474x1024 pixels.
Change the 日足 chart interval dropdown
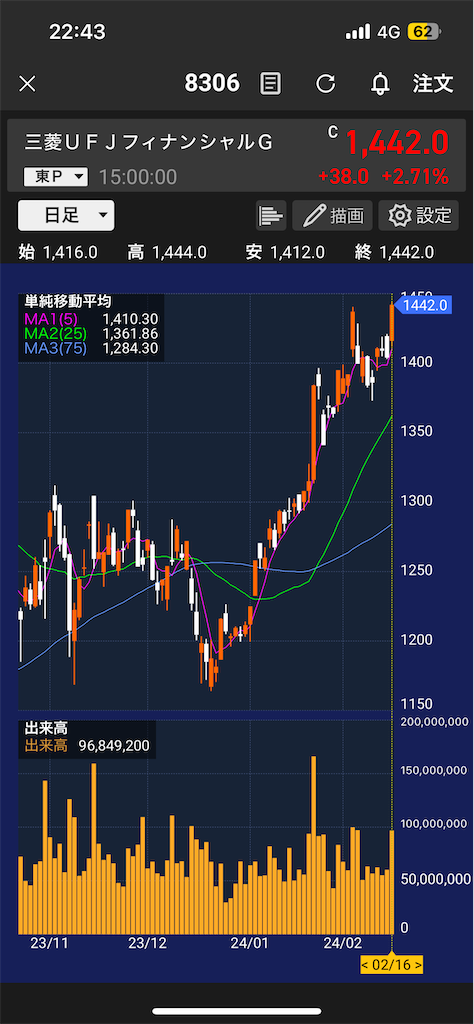pyautogui.click(x=66, y=216)
